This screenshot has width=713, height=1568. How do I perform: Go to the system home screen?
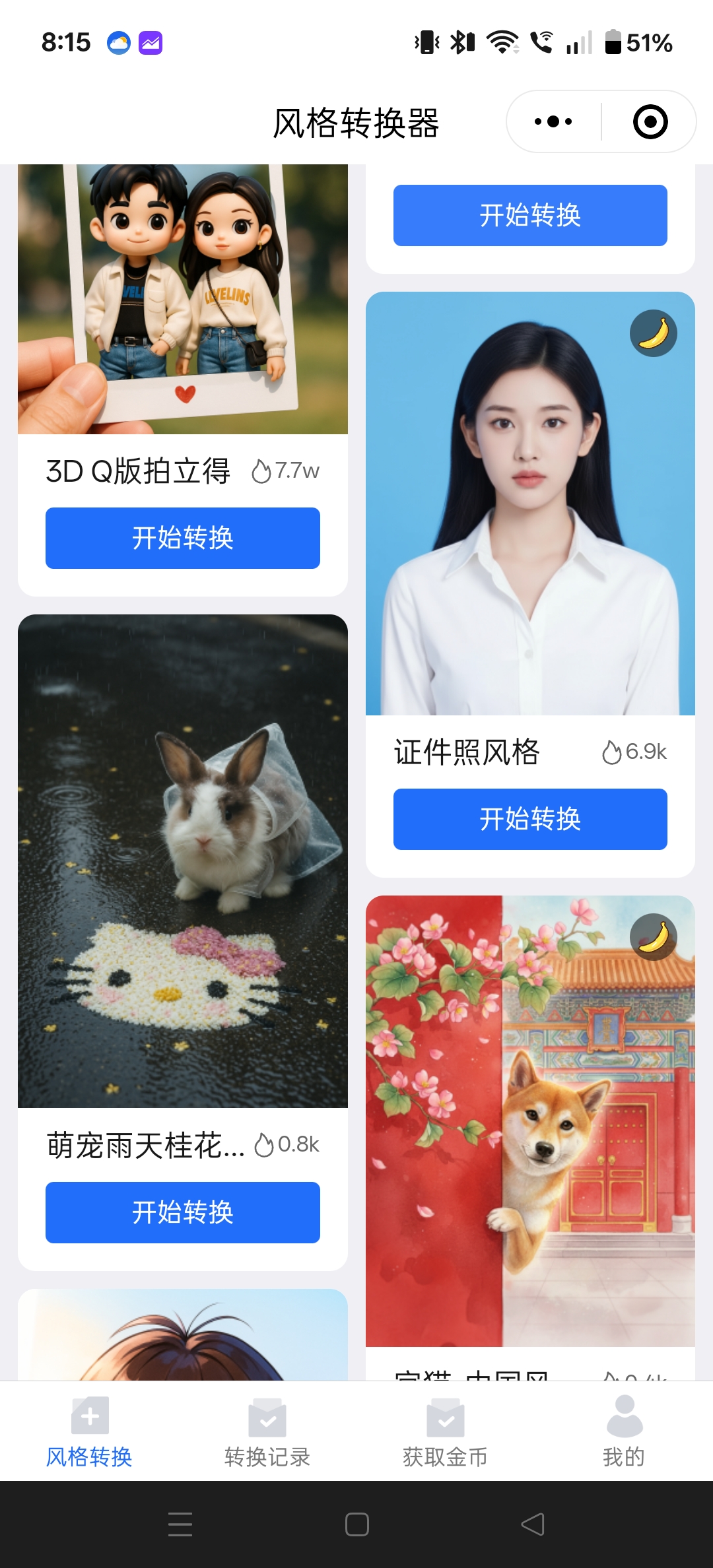[x=356, y=1524]
